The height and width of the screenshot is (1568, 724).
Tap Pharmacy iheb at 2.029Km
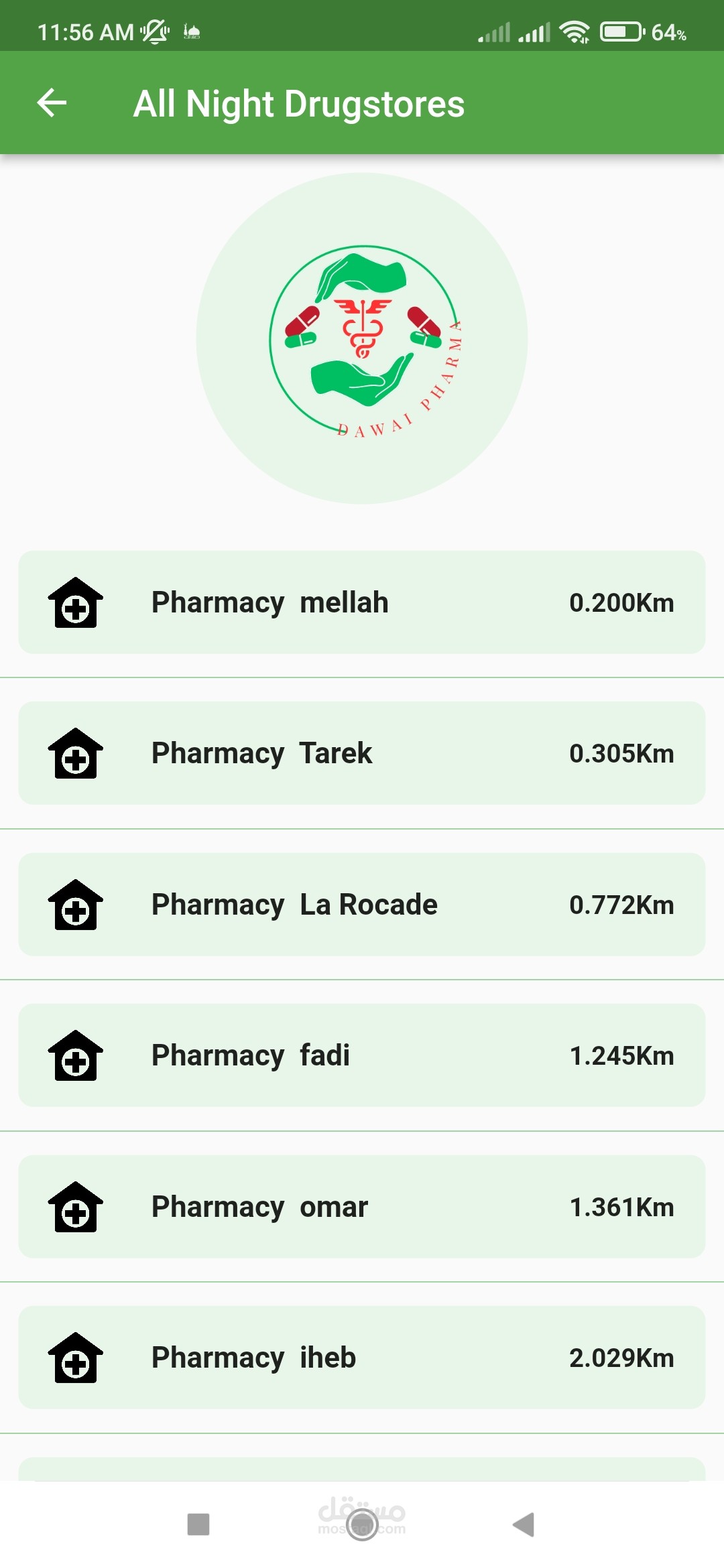pyautogui.click(x=362, y=1358)
